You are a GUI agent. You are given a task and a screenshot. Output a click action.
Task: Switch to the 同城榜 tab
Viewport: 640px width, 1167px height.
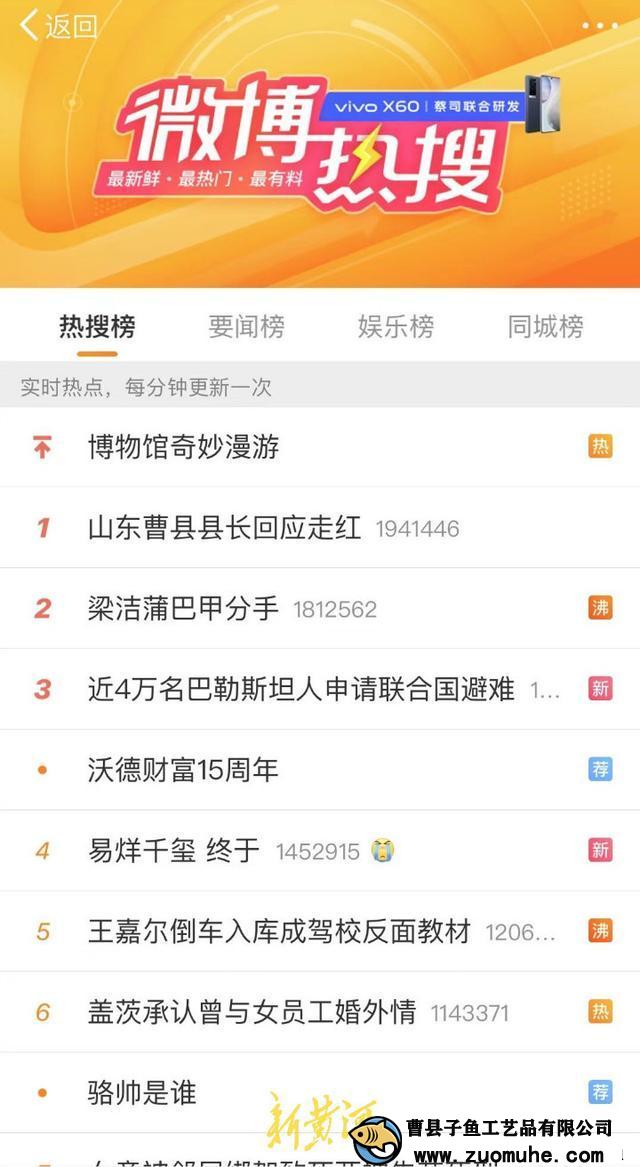point(545,326)
